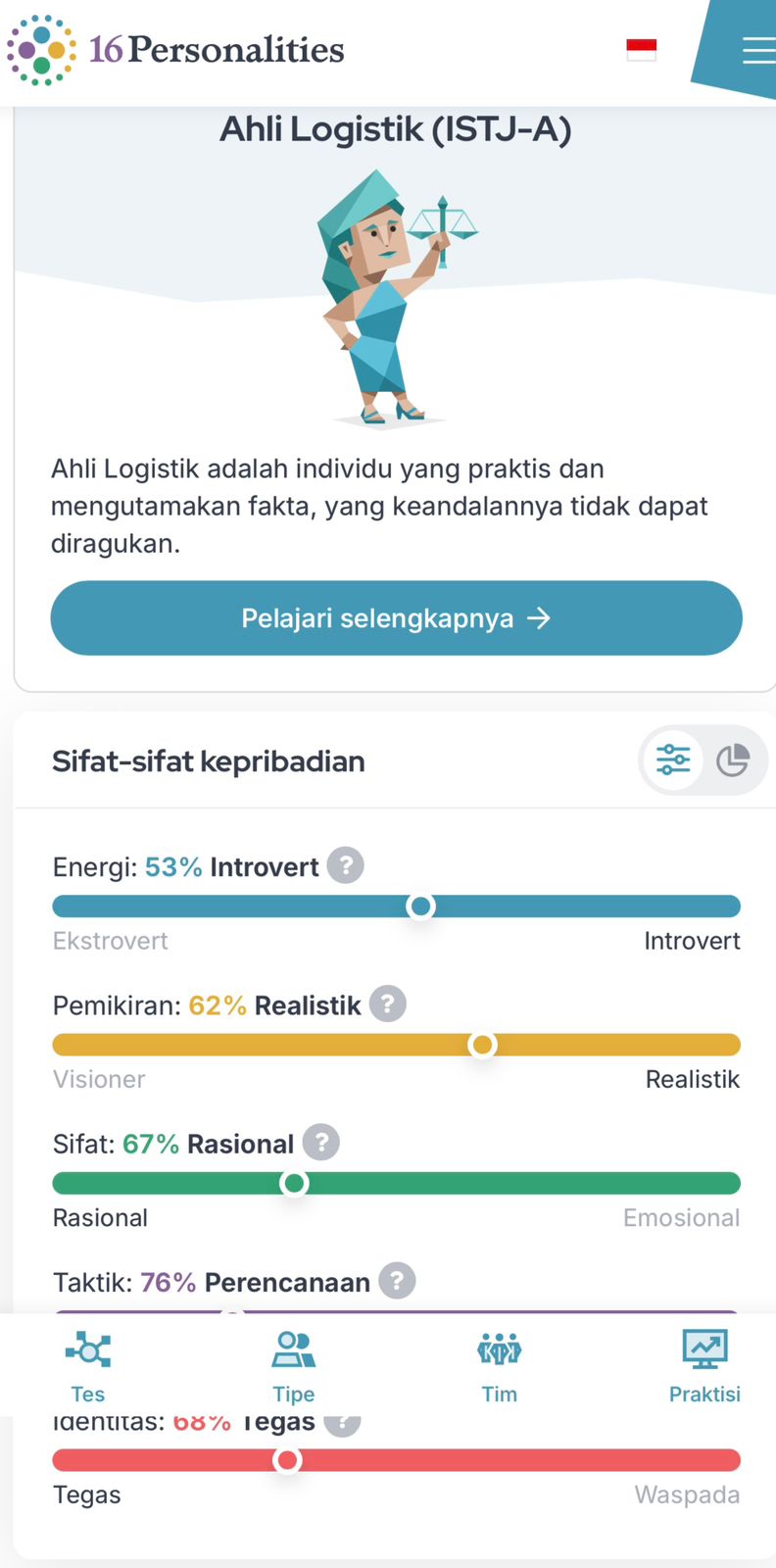The image size is (776, 1568).
Task: Tap Pelajari selengkapnya button
Action: pyautogui.click(x=396, y=618)
